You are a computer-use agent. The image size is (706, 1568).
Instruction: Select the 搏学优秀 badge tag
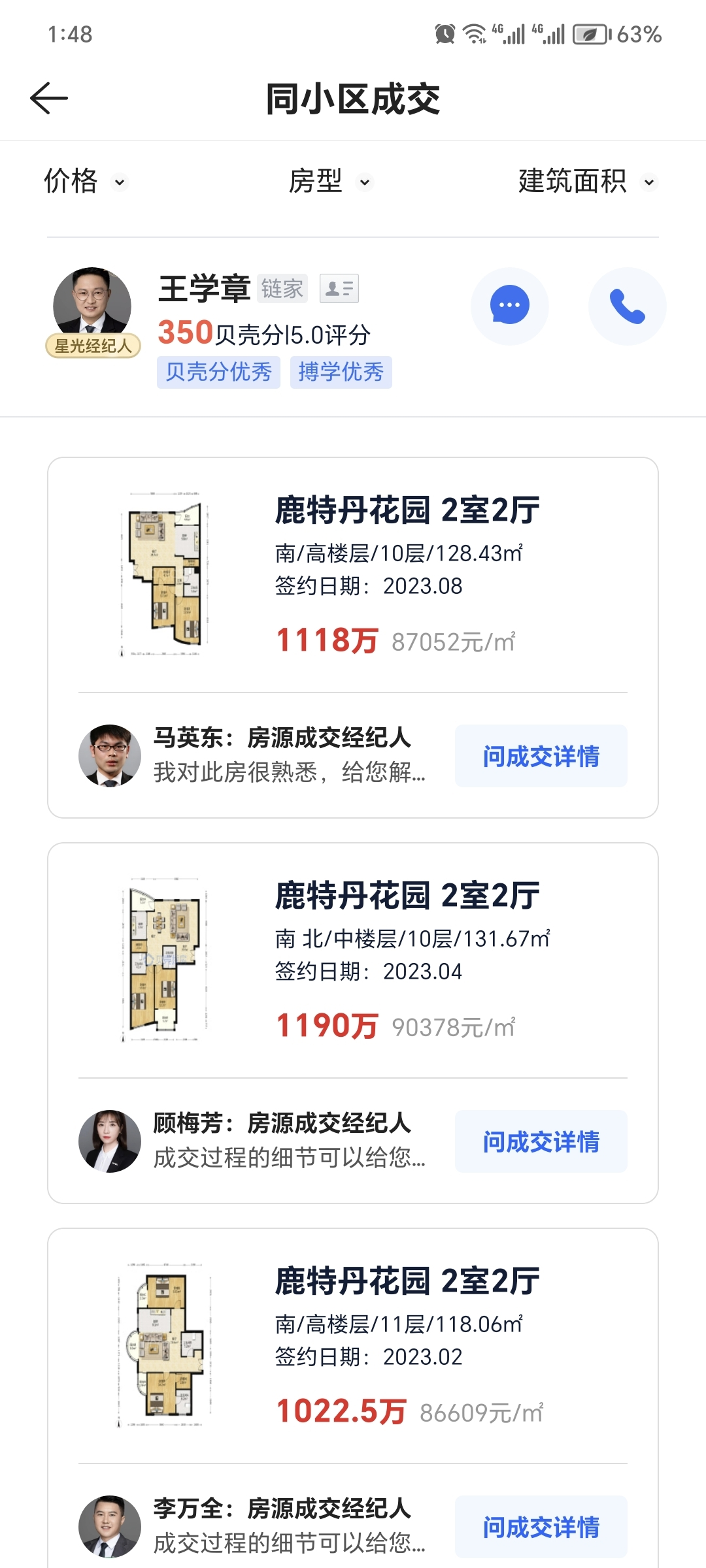pyautogui.click(x=341, y=372)
